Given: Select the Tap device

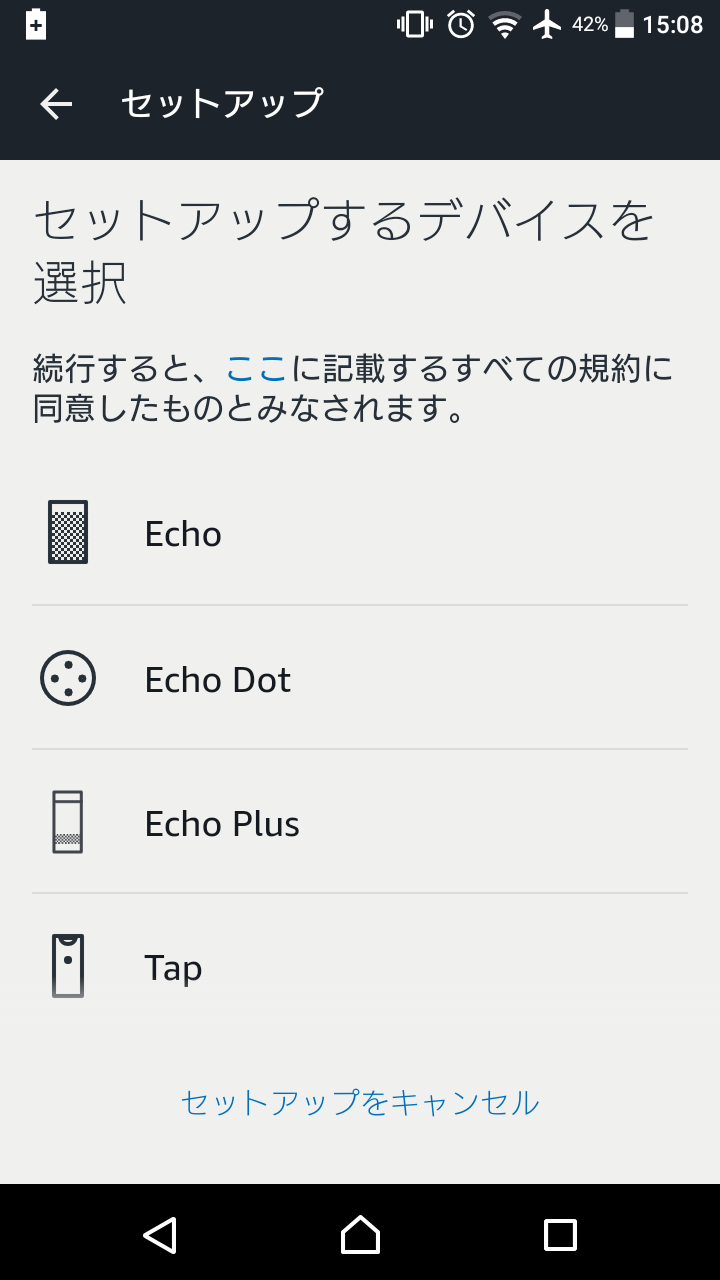Looking at the screenshot, I should pos(360,966).
